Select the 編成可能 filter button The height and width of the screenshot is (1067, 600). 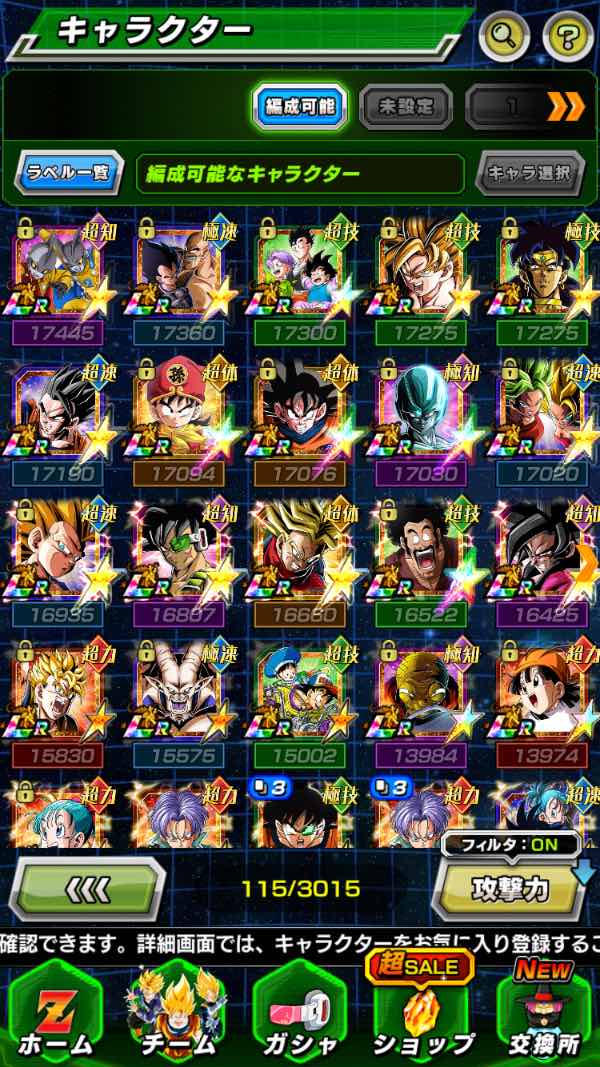pos(299,107)
